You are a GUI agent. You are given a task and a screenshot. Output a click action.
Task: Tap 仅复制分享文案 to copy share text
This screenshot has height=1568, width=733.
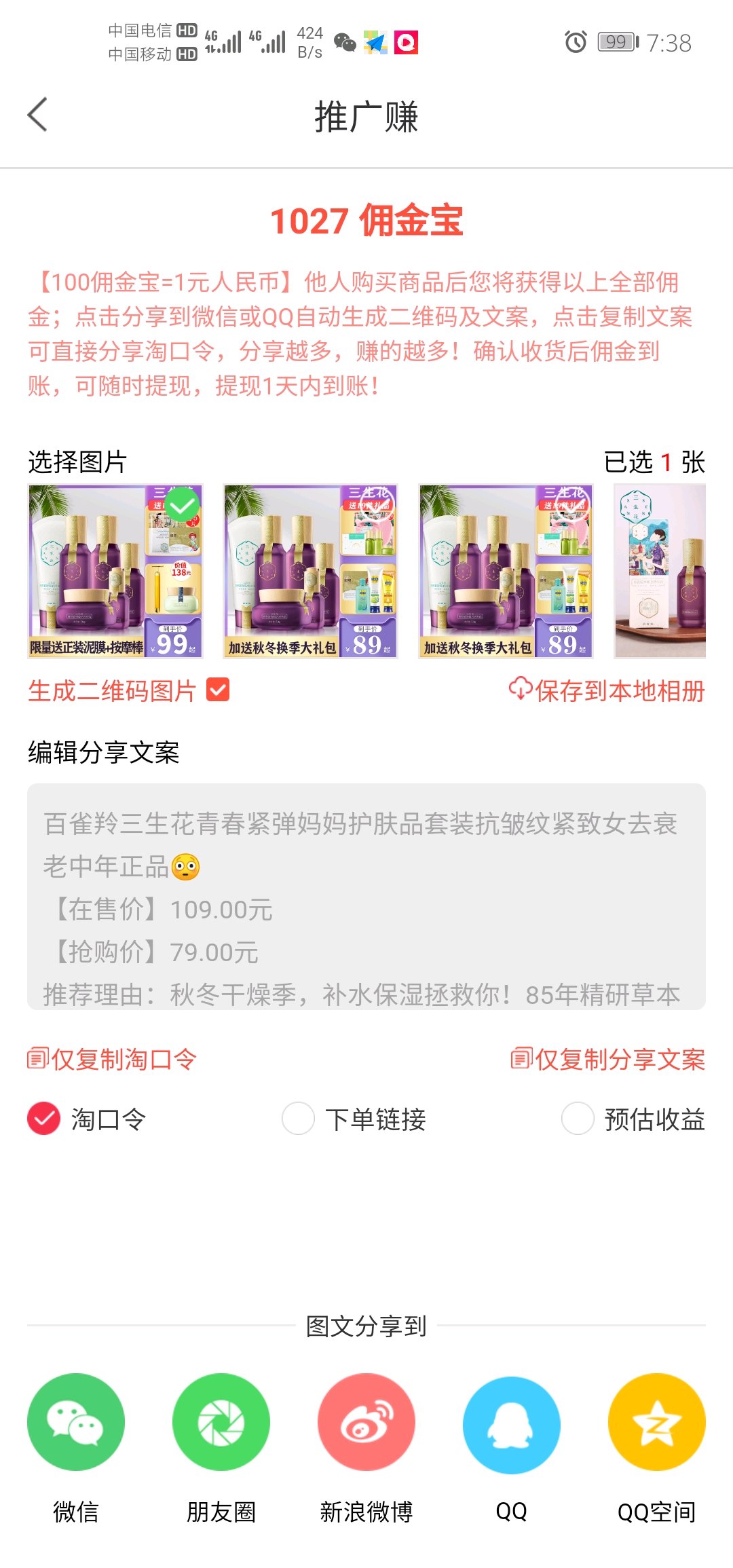click(x=608, y=1059)
